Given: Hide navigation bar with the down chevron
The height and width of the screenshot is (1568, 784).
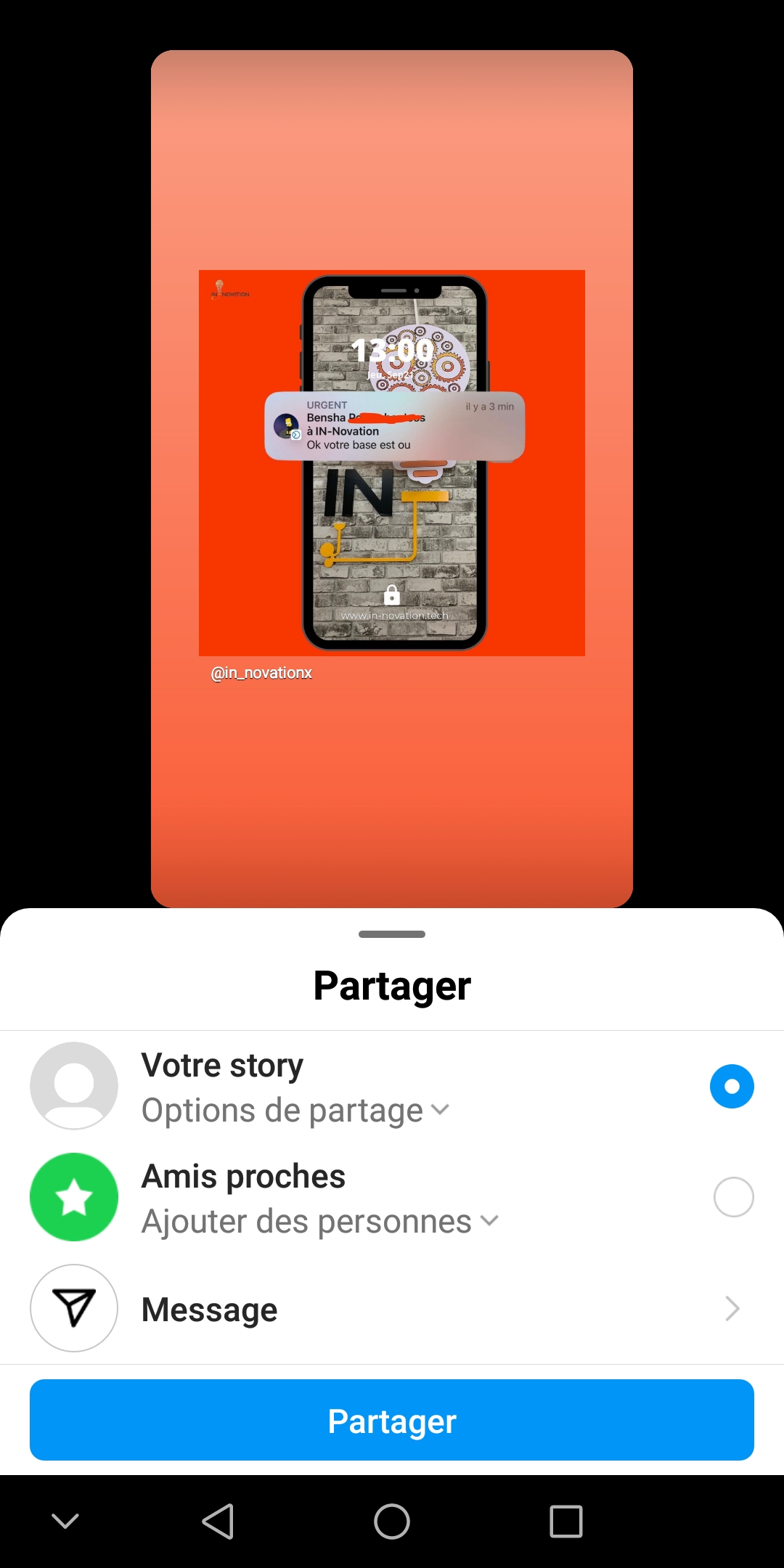Looking at the screenshot, I should pyautogui.click(x=65, y=1521).
